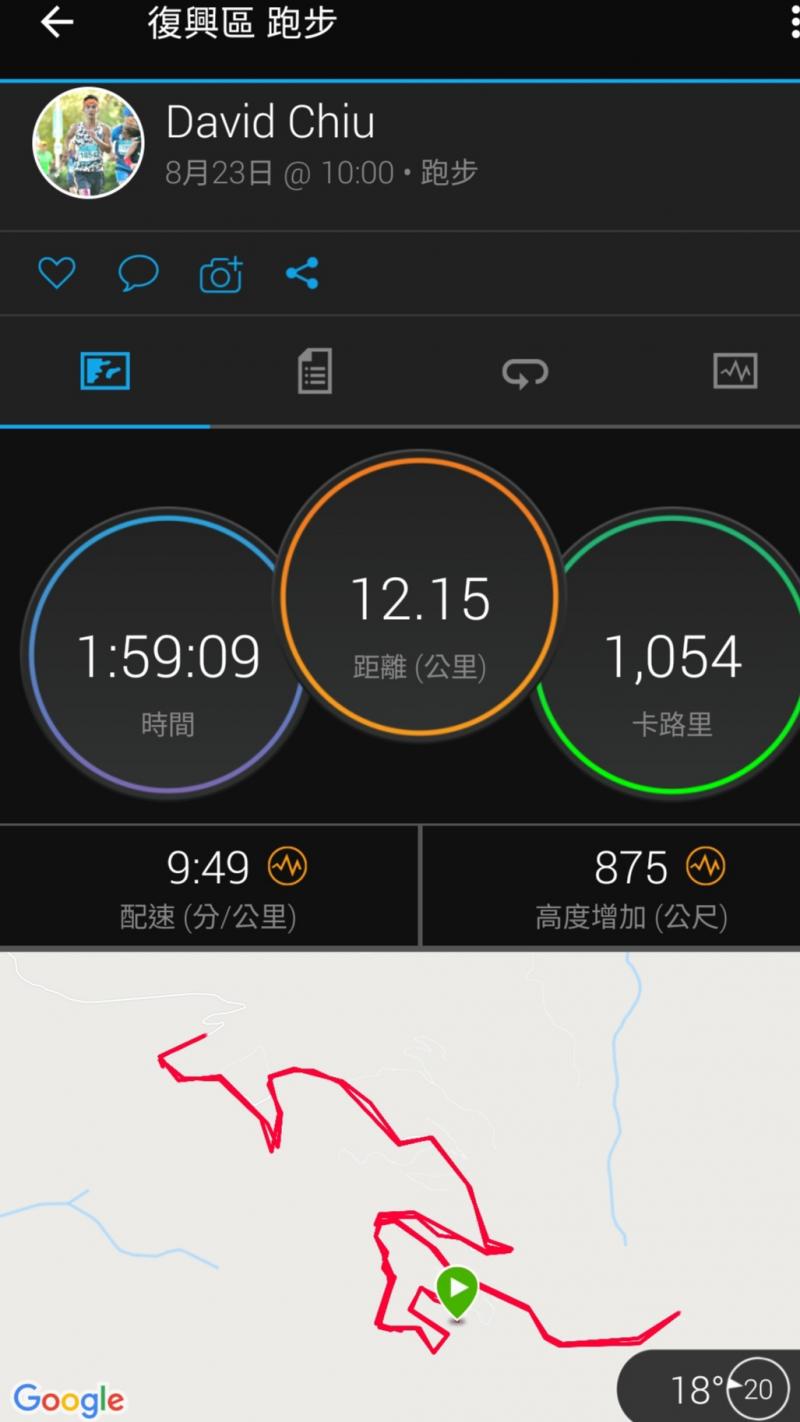The image size is (800, 1422).
Task: Switch to the charts tab
Action: (735, 371)
